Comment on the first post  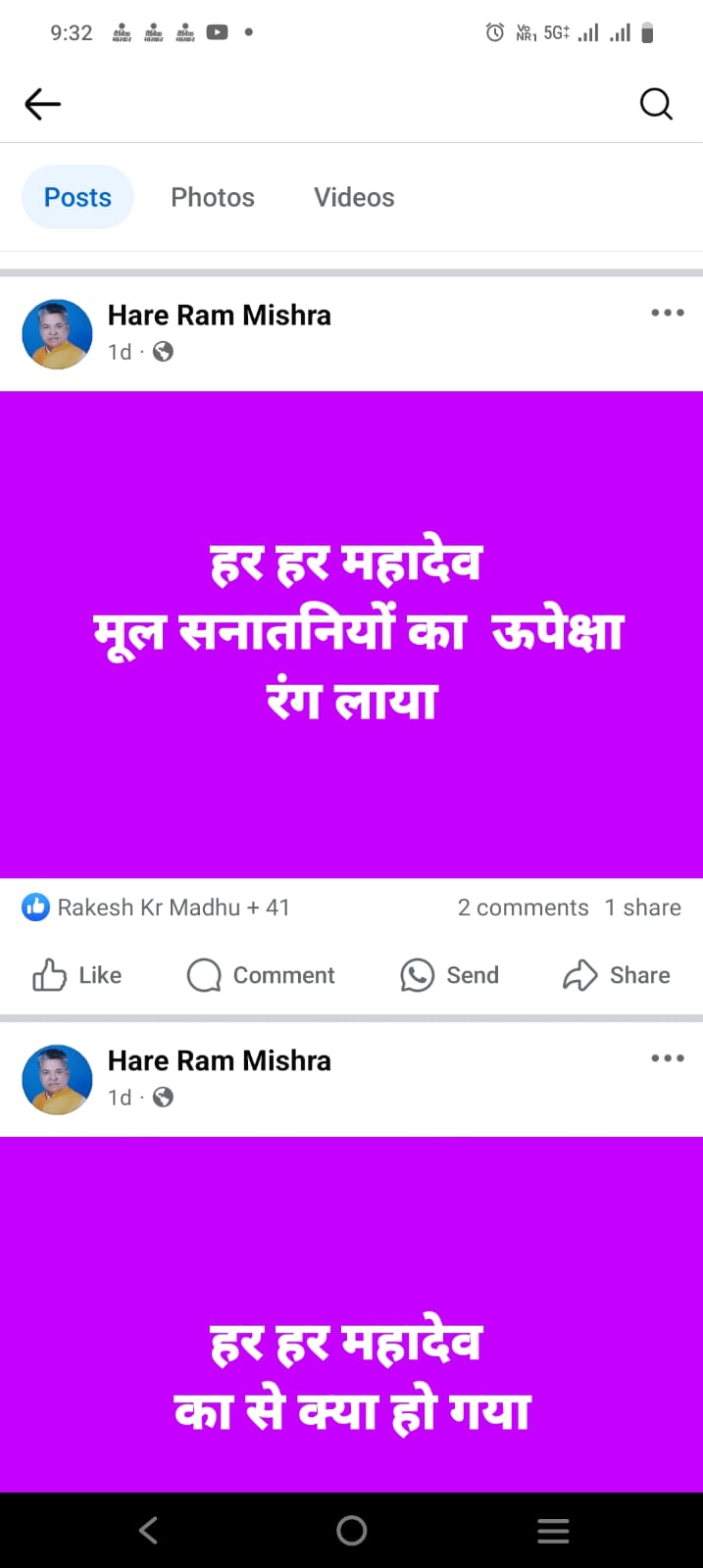point(261,975)
